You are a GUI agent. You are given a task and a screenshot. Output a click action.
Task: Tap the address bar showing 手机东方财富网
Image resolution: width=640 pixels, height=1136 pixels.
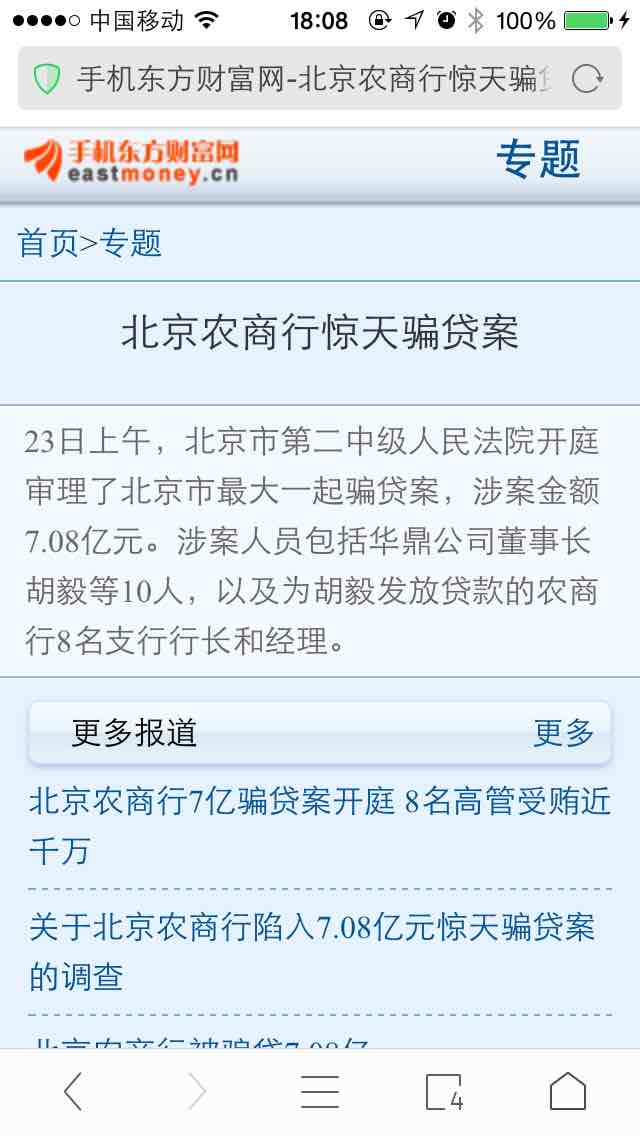click(320, 78)
